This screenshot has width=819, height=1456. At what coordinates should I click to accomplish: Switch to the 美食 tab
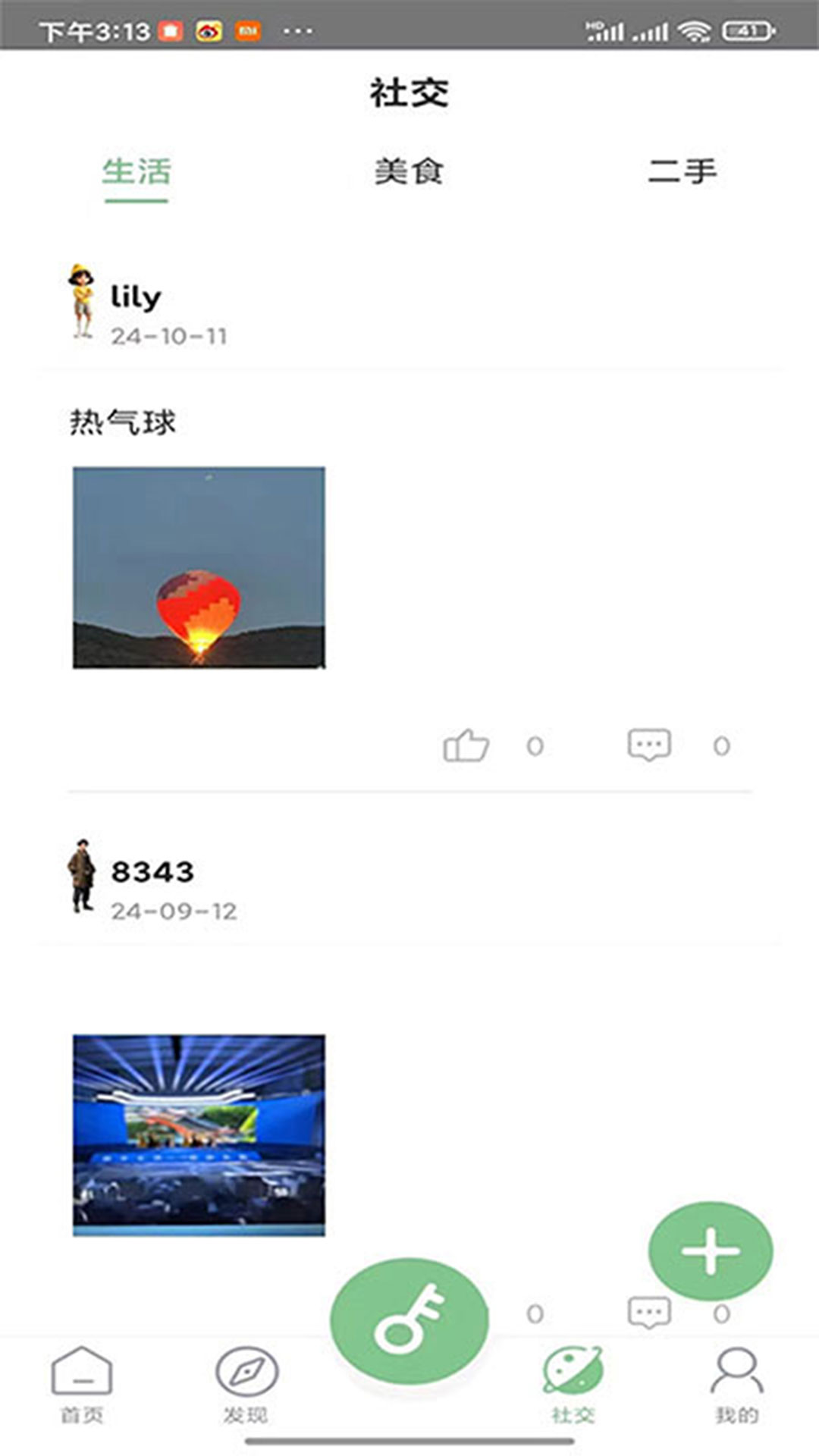coord(409,172)
